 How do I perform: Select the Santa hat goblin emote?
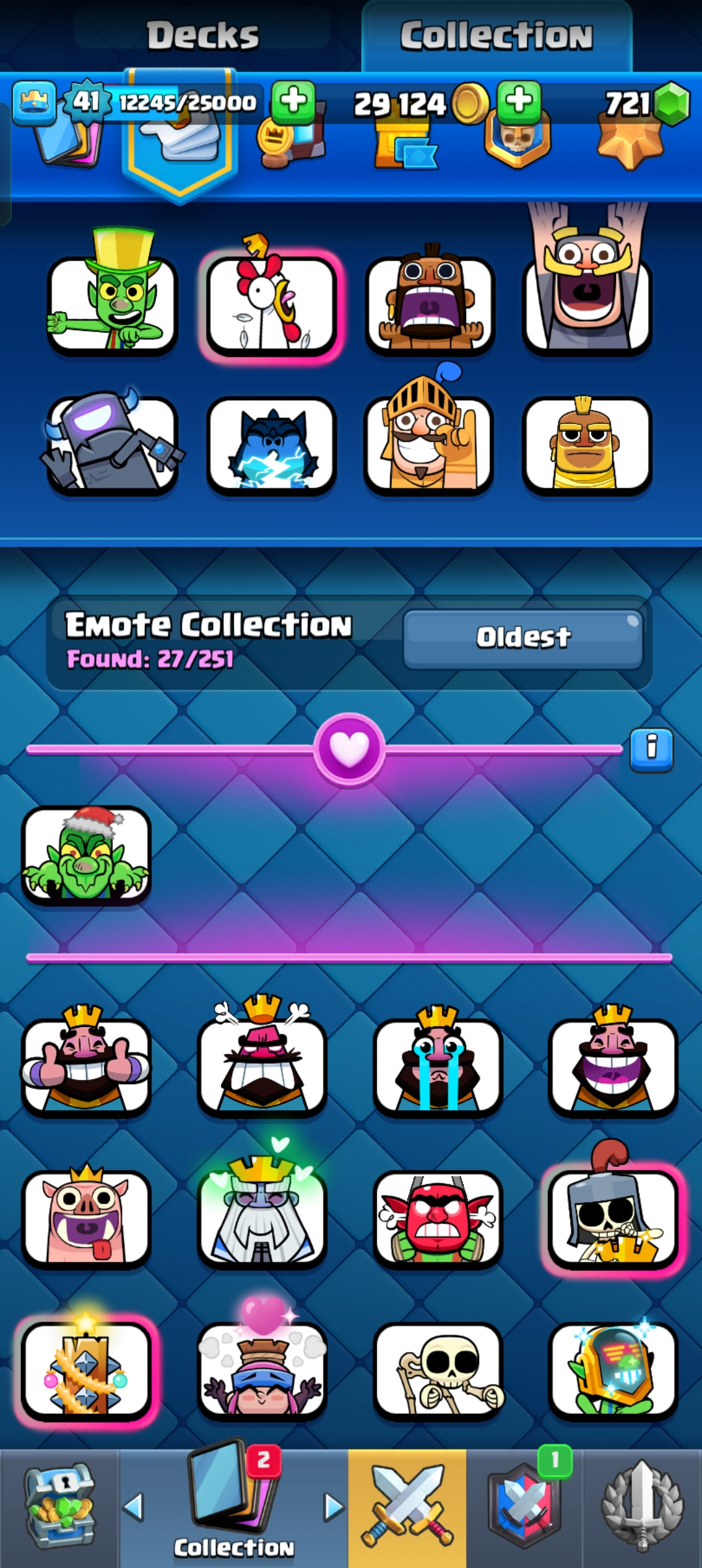click(86, 855)
